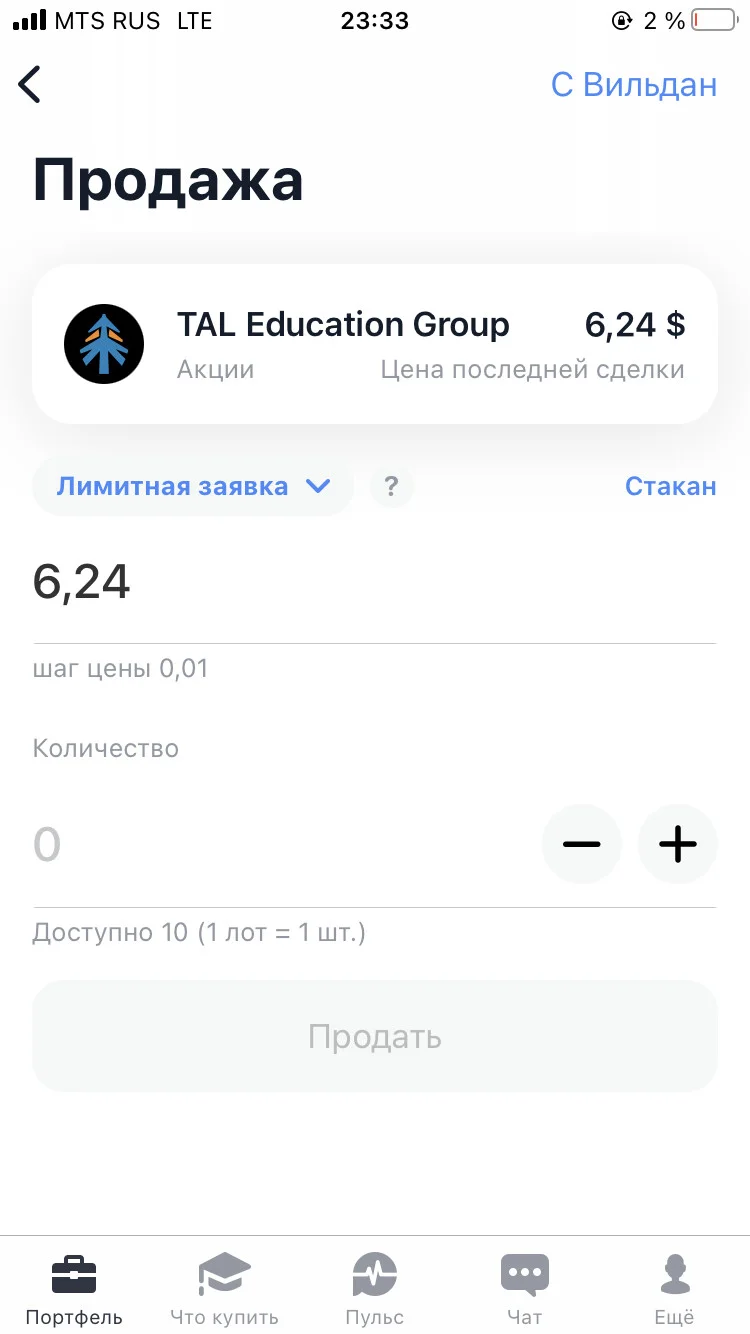Go back with the top-left arrow

pyautogui.click(x=30, y=84)
